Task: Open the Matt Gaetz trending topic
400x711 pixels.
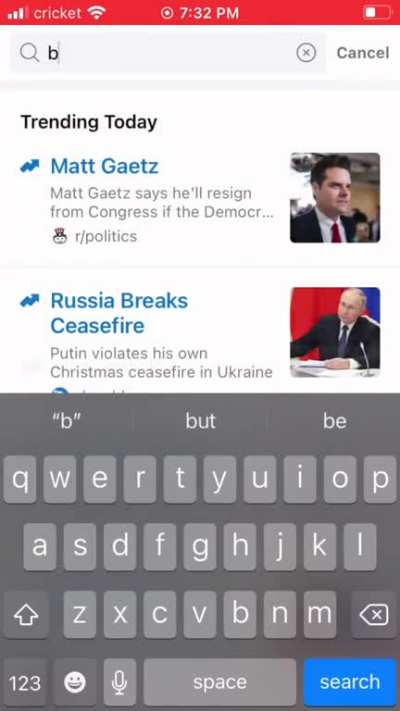Action: (x=200, y=198)
